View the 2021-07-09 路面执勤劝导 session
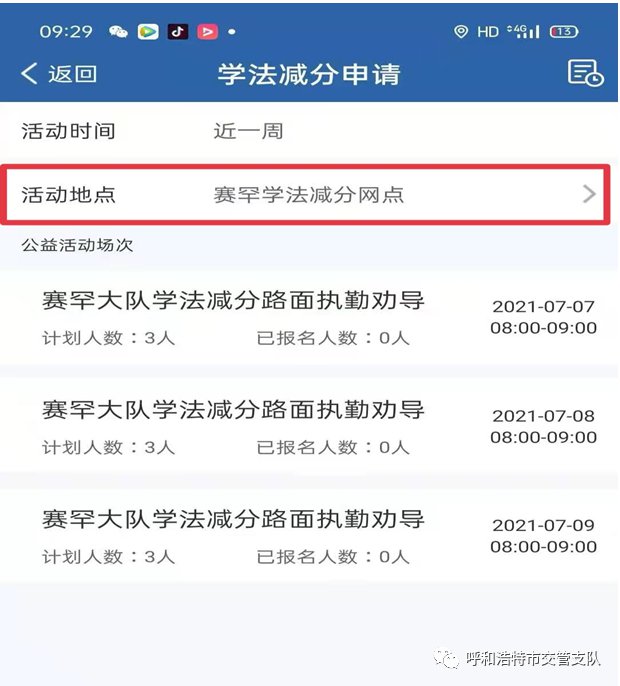This screenshot has width=620, height=686. 309,535
